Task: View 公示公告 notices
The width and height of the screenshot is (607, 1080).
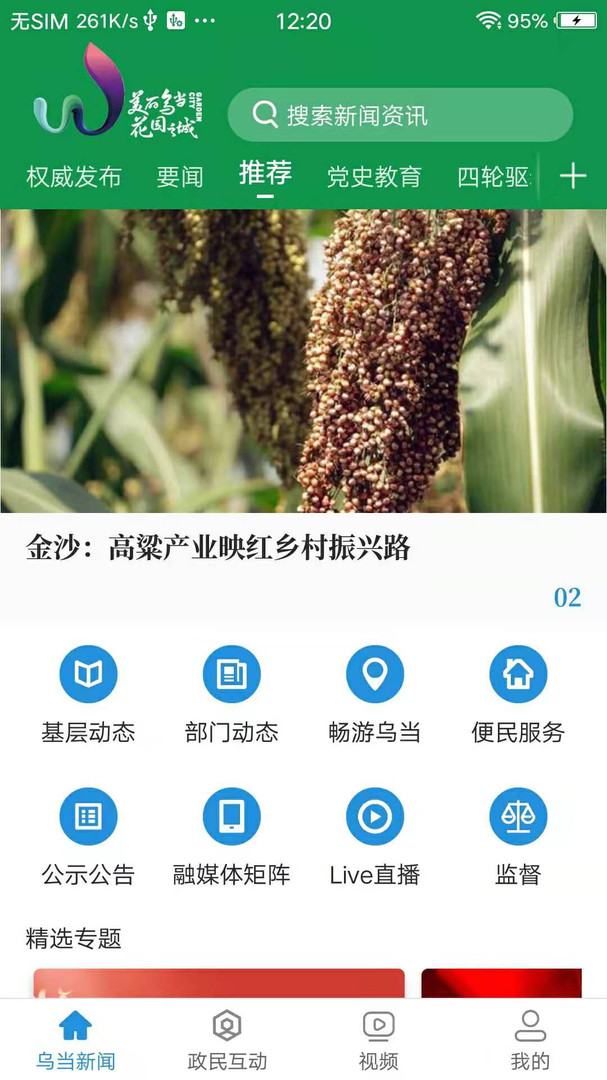Action: coord(88,836)
